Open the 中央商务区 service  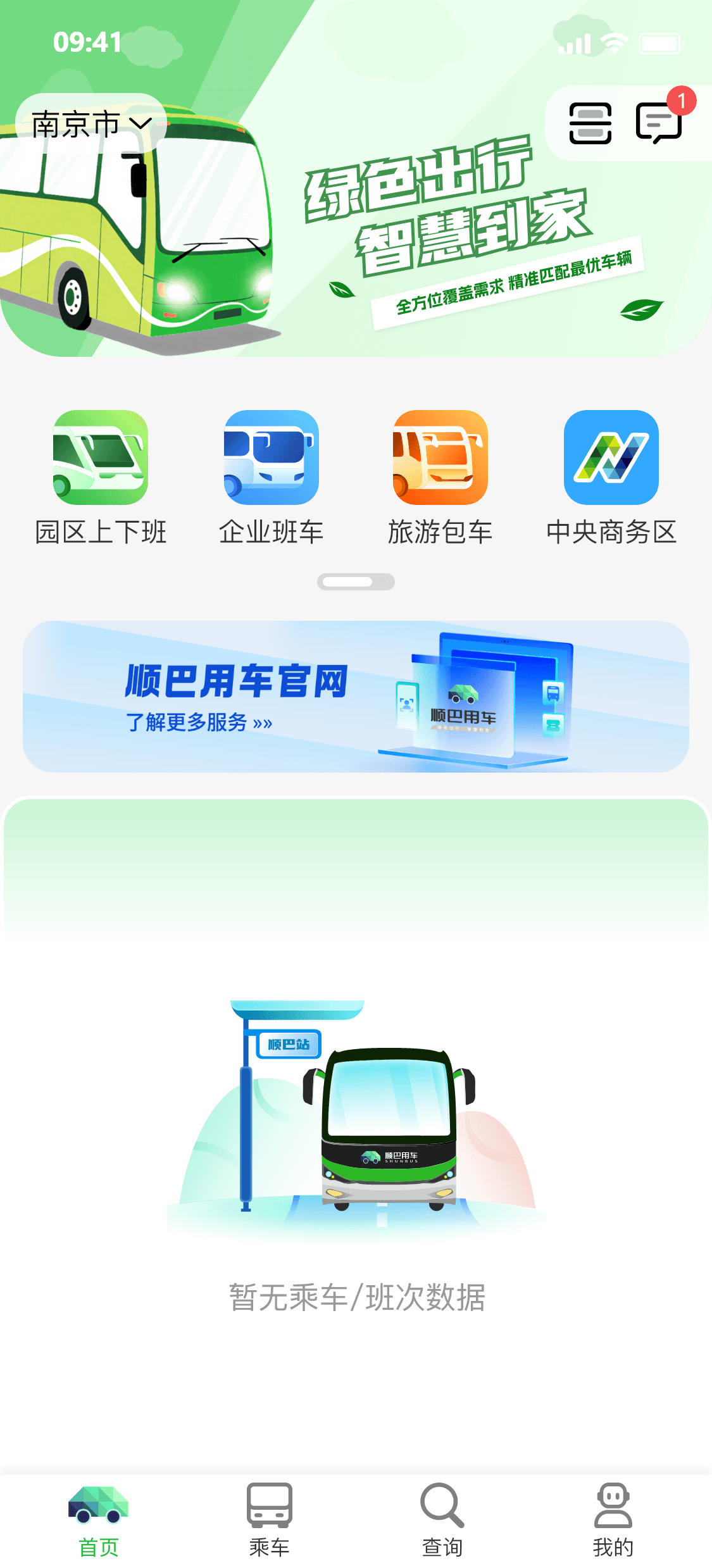coord(611,478)
